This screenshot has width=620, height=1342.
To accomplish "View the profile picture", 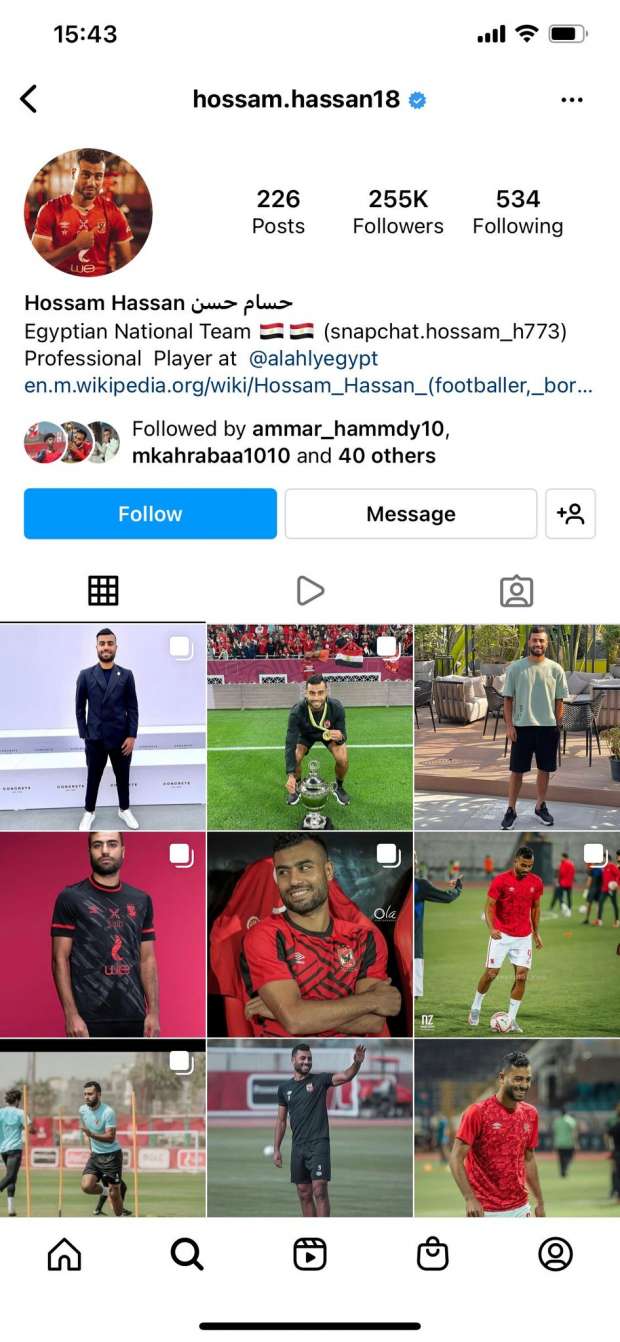I will point(88,212).
